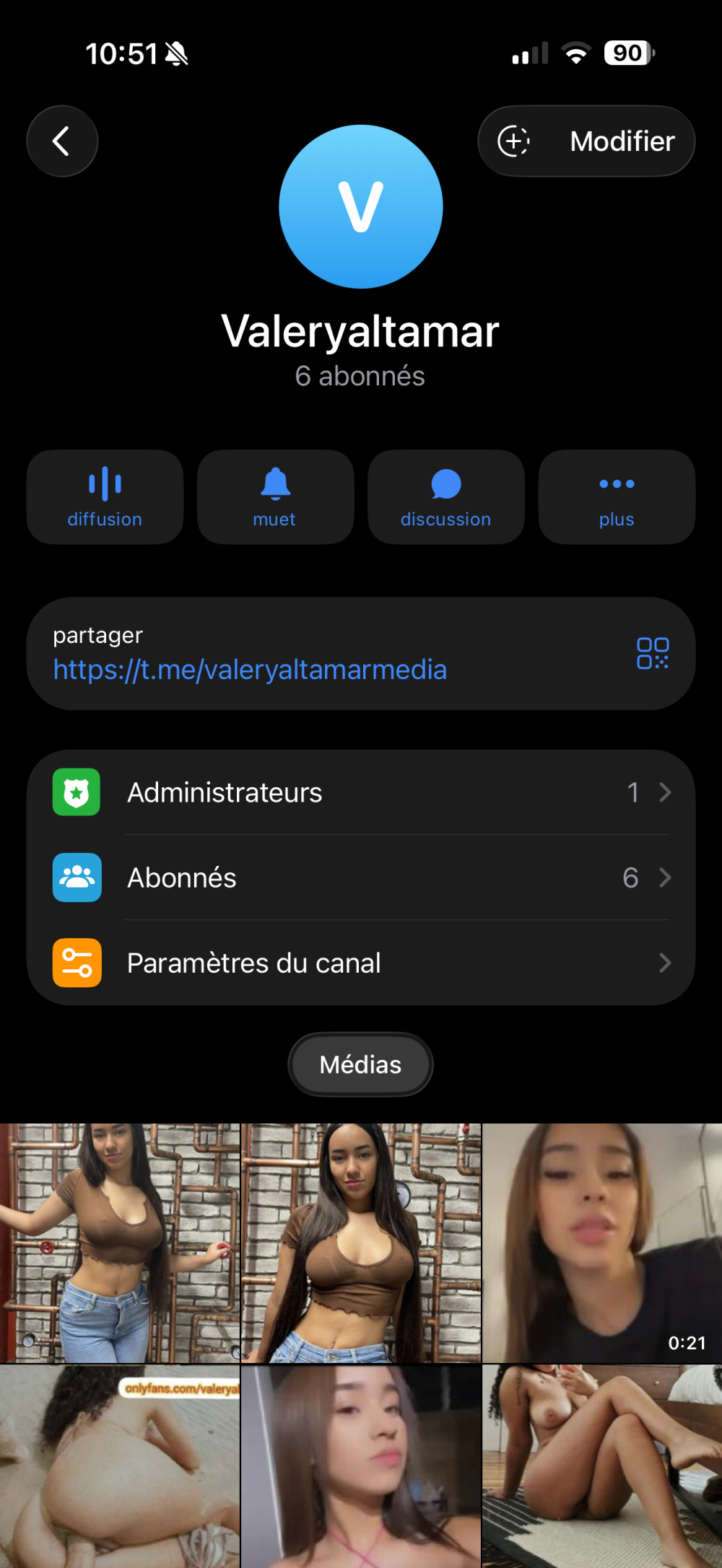
Task: Toggle notifications with the muet button
Action: (x=275, y=496)
